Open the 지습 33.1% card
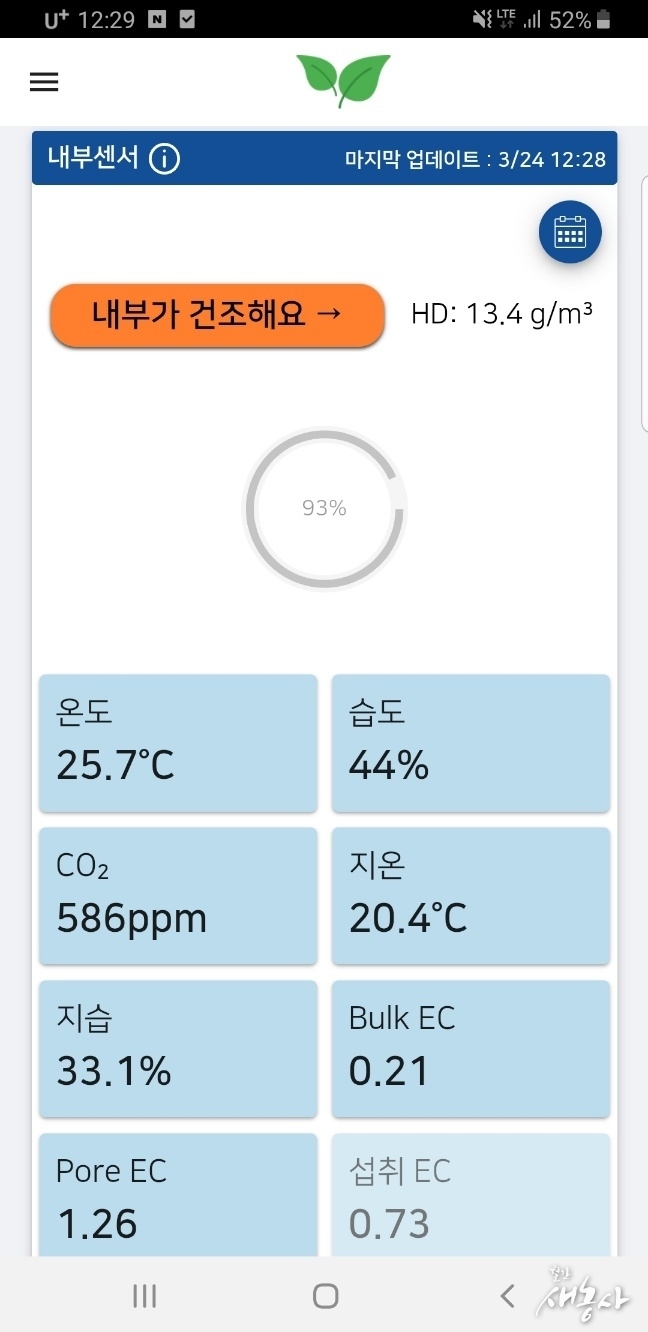 point(178,1049)
